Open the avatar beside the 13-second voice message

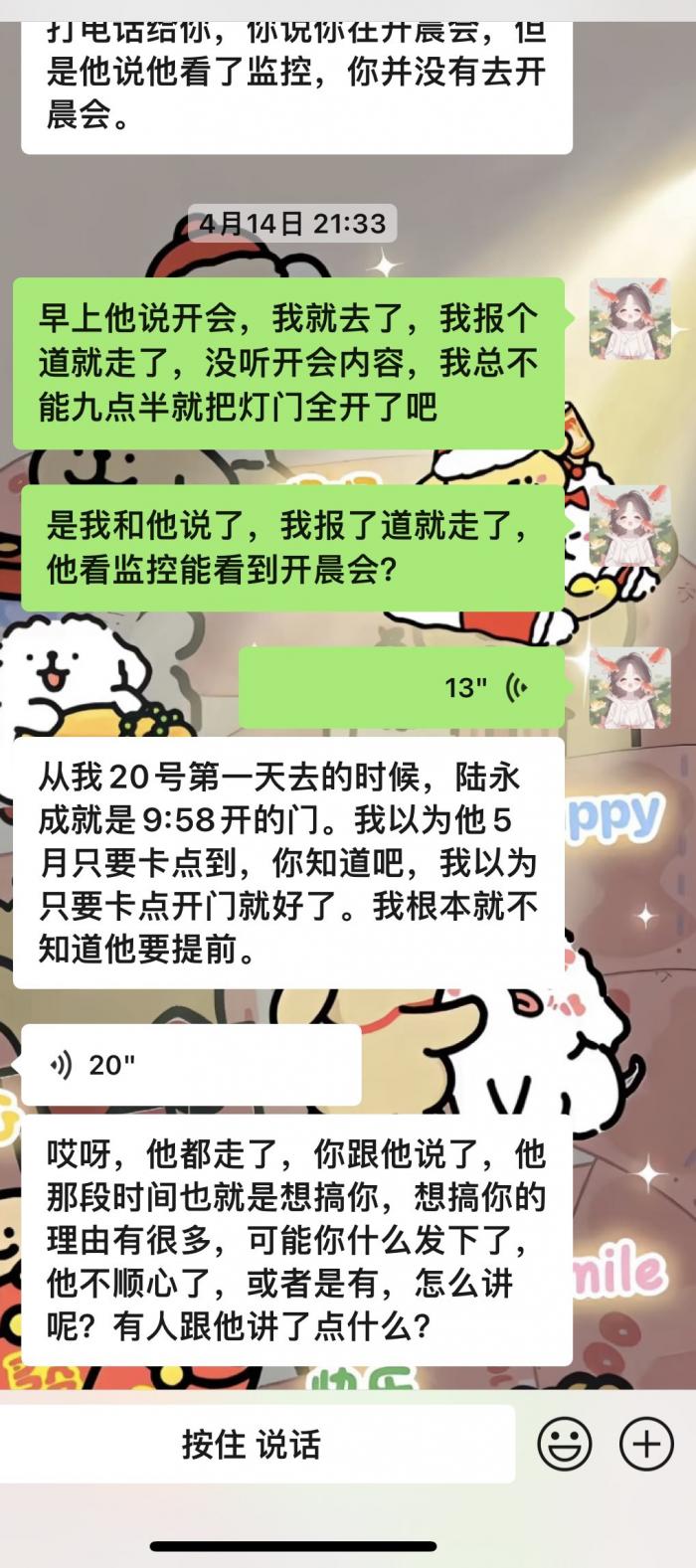(629, 687)
